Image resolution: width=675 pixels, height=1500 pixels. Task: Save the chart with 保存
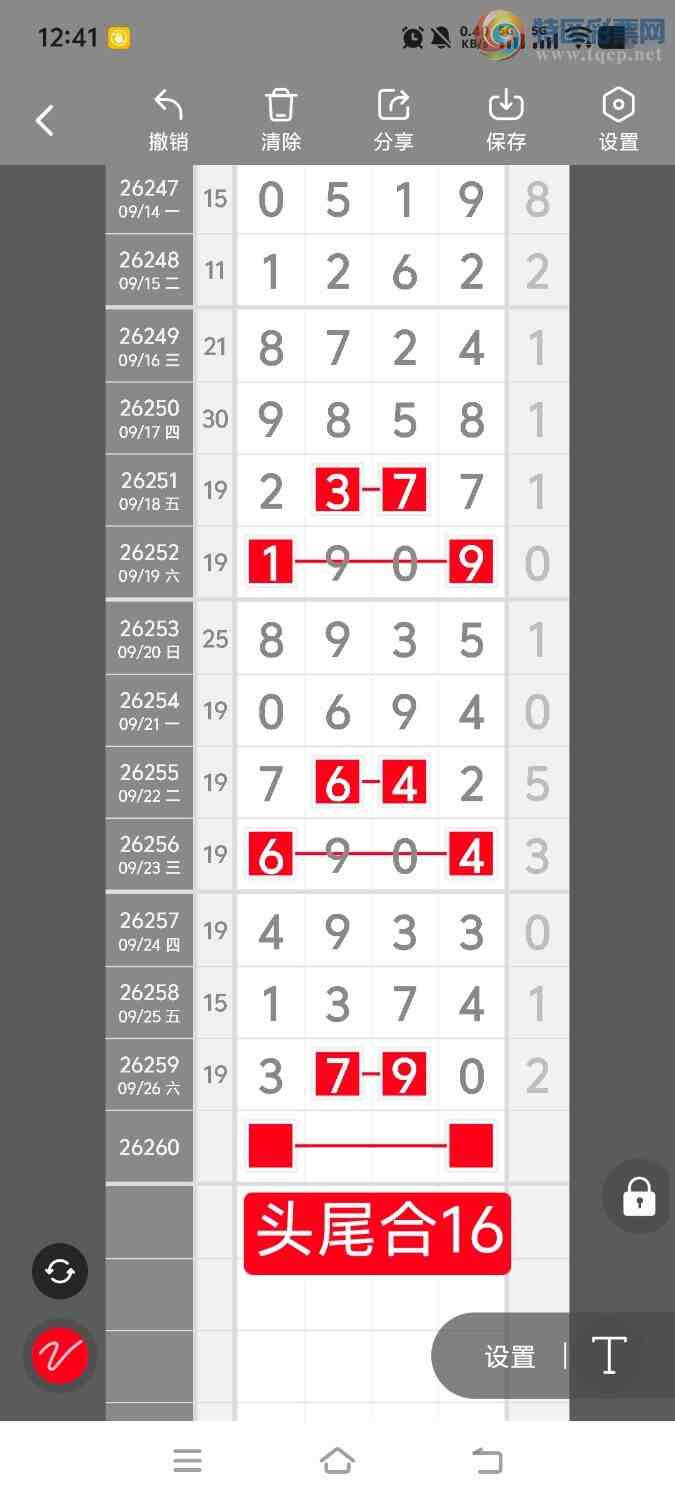click(x=506, y=120)
